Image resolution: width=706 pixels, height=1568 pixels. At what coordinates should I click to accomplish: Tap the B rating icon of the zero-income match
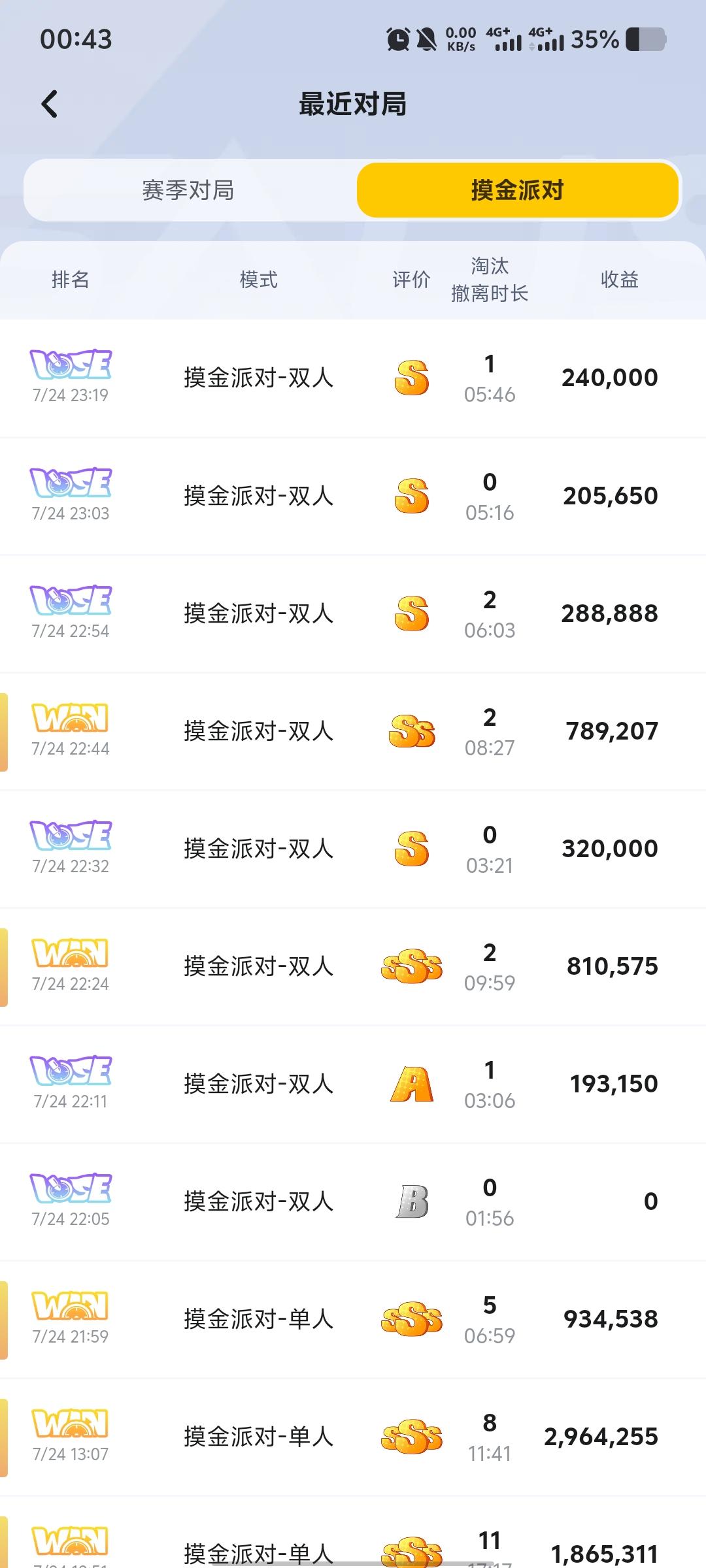pos(411,1200)
